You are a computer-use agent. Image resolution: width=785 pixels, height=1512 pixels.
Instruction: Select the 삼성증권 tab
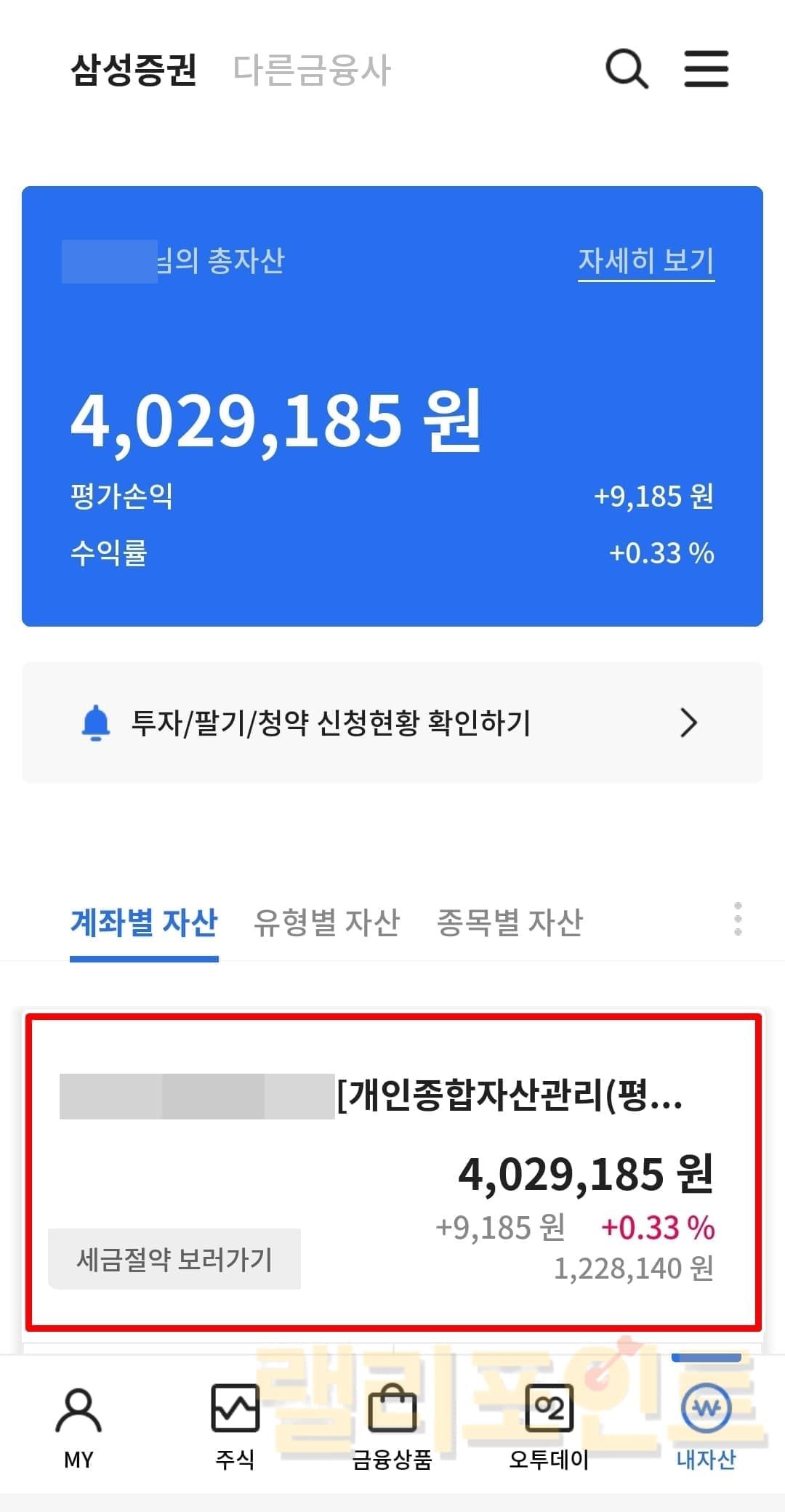134,71
